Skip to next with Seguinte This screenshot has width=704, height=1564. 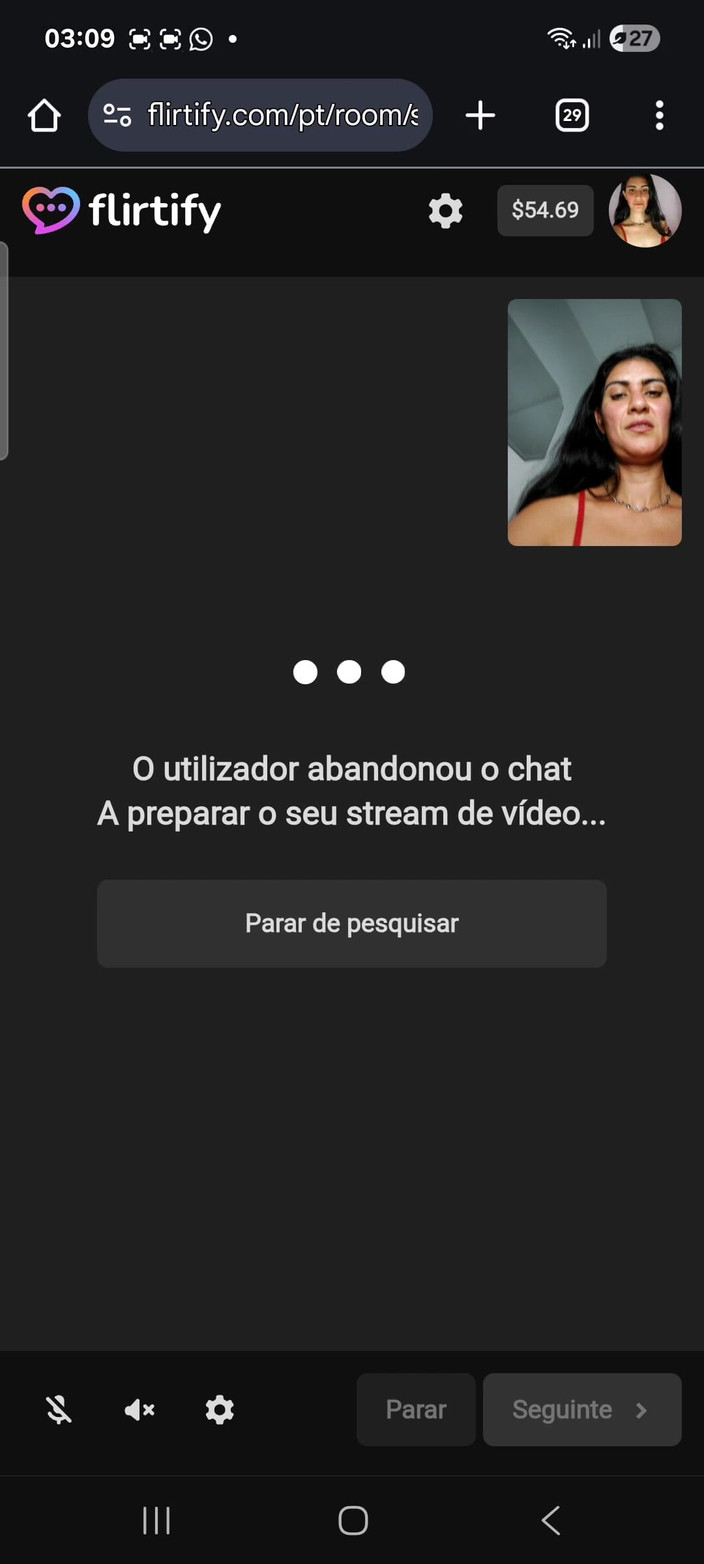point(581,1410)
